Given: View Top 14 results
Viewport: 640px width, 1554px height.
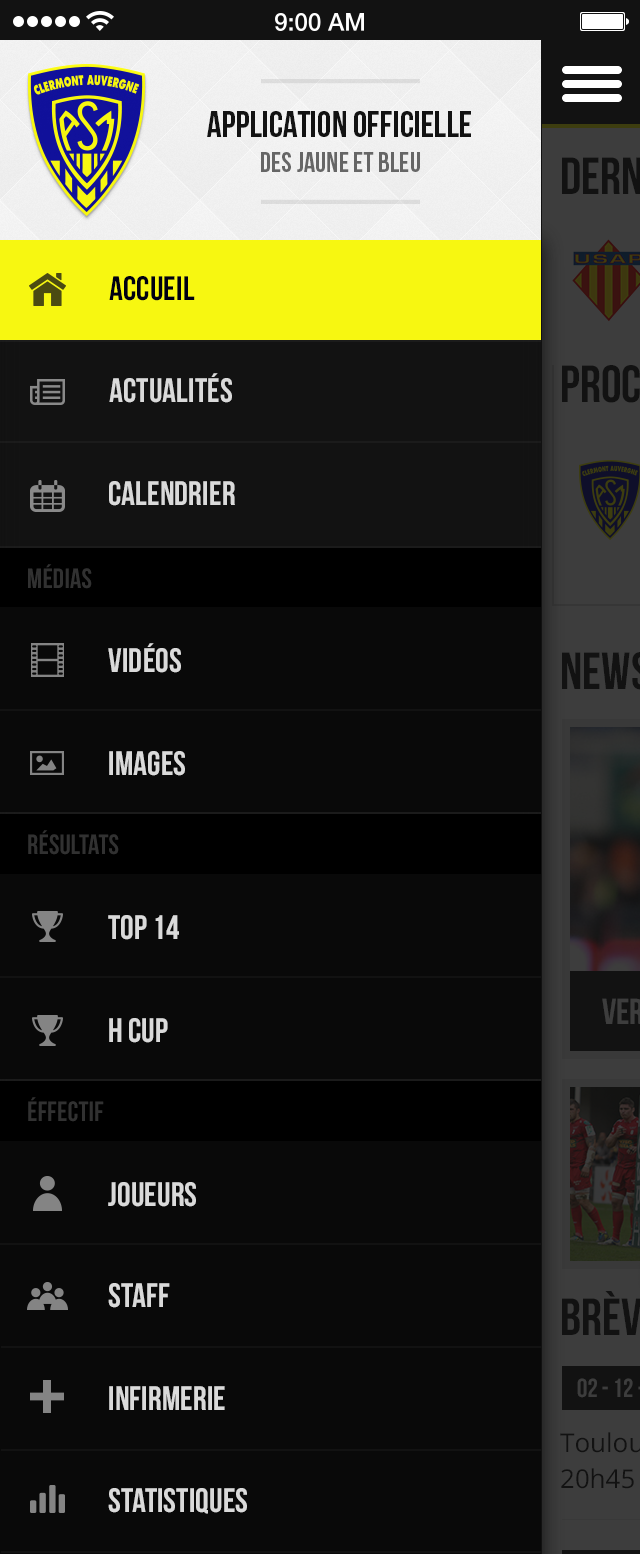Looking at the screenshot, I should coord(270,927).
